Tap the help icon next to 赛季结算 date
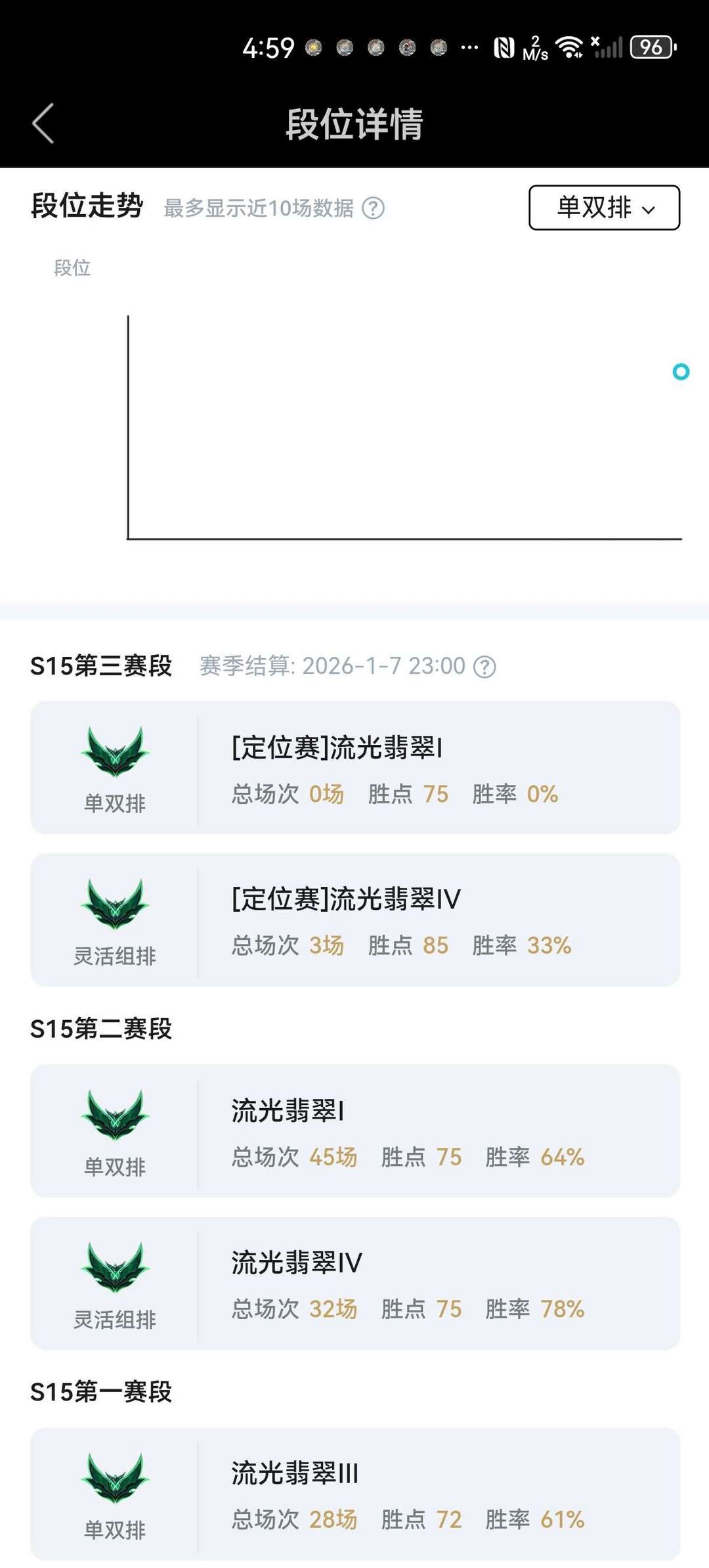The height and width of the screenshot is (1568, 709). coord(485,667)
